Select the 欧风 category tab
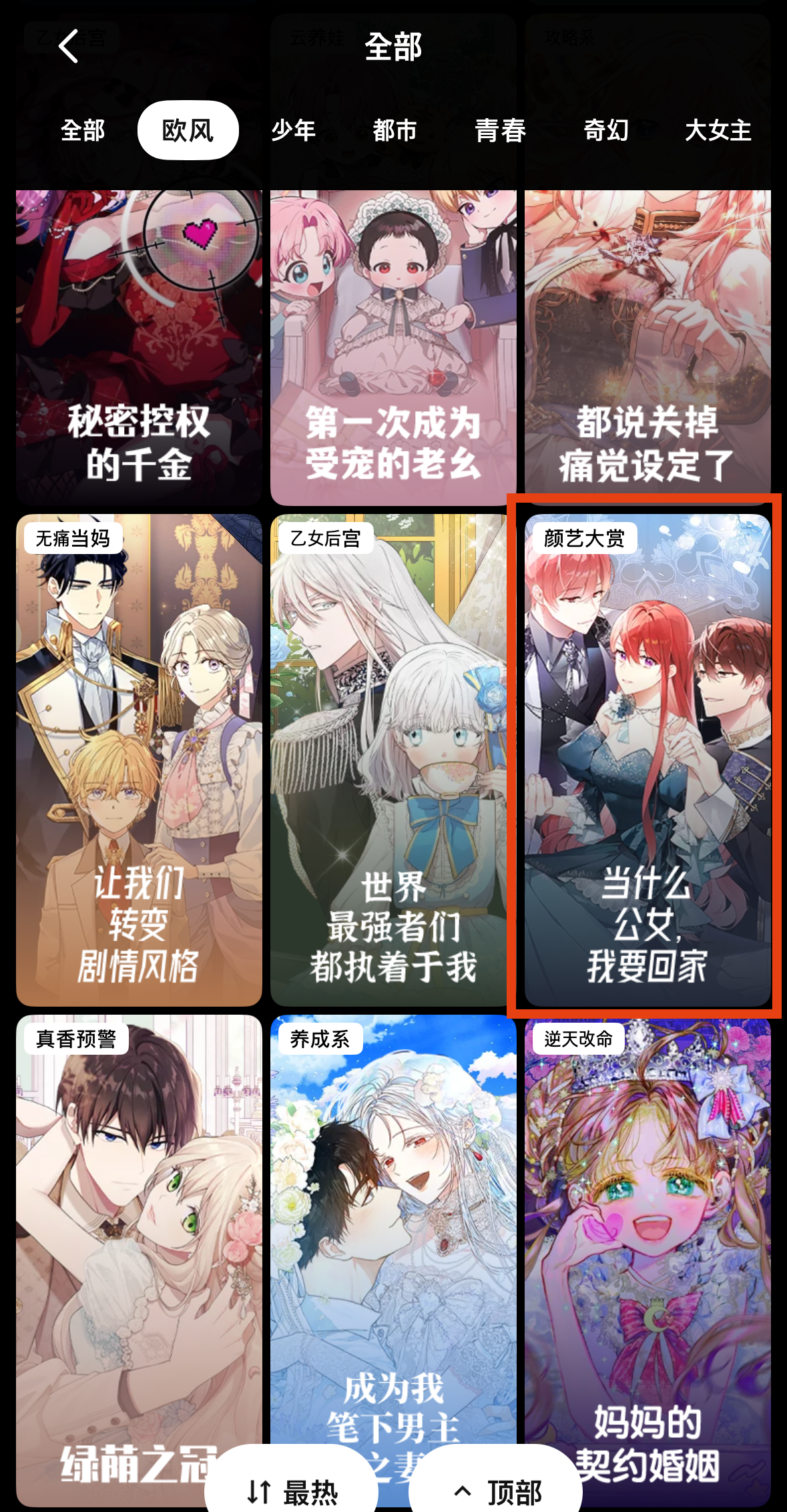Image resolution: width=787 pixels, height=1512 pixels. tap(188, 130)
